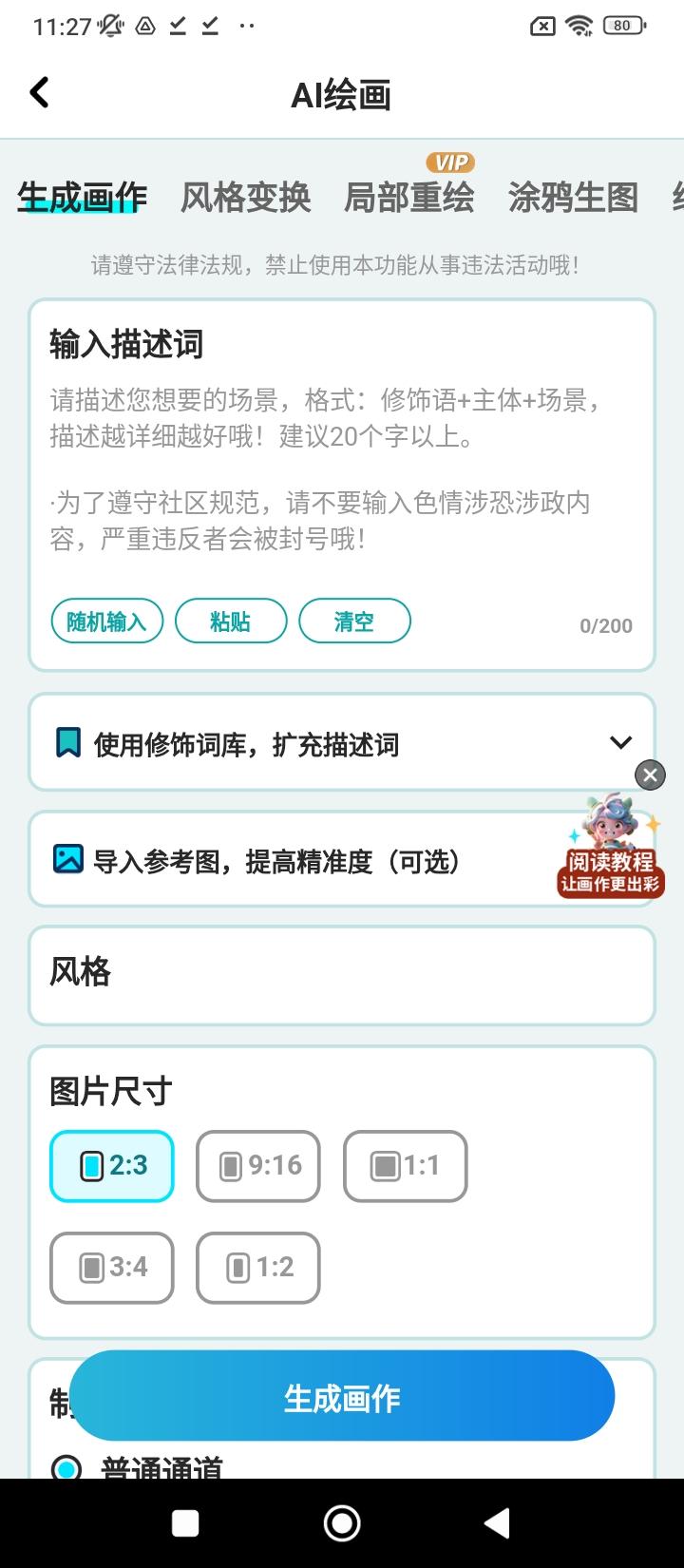Open the 涂鸦生图 tab

click(573, 199)
